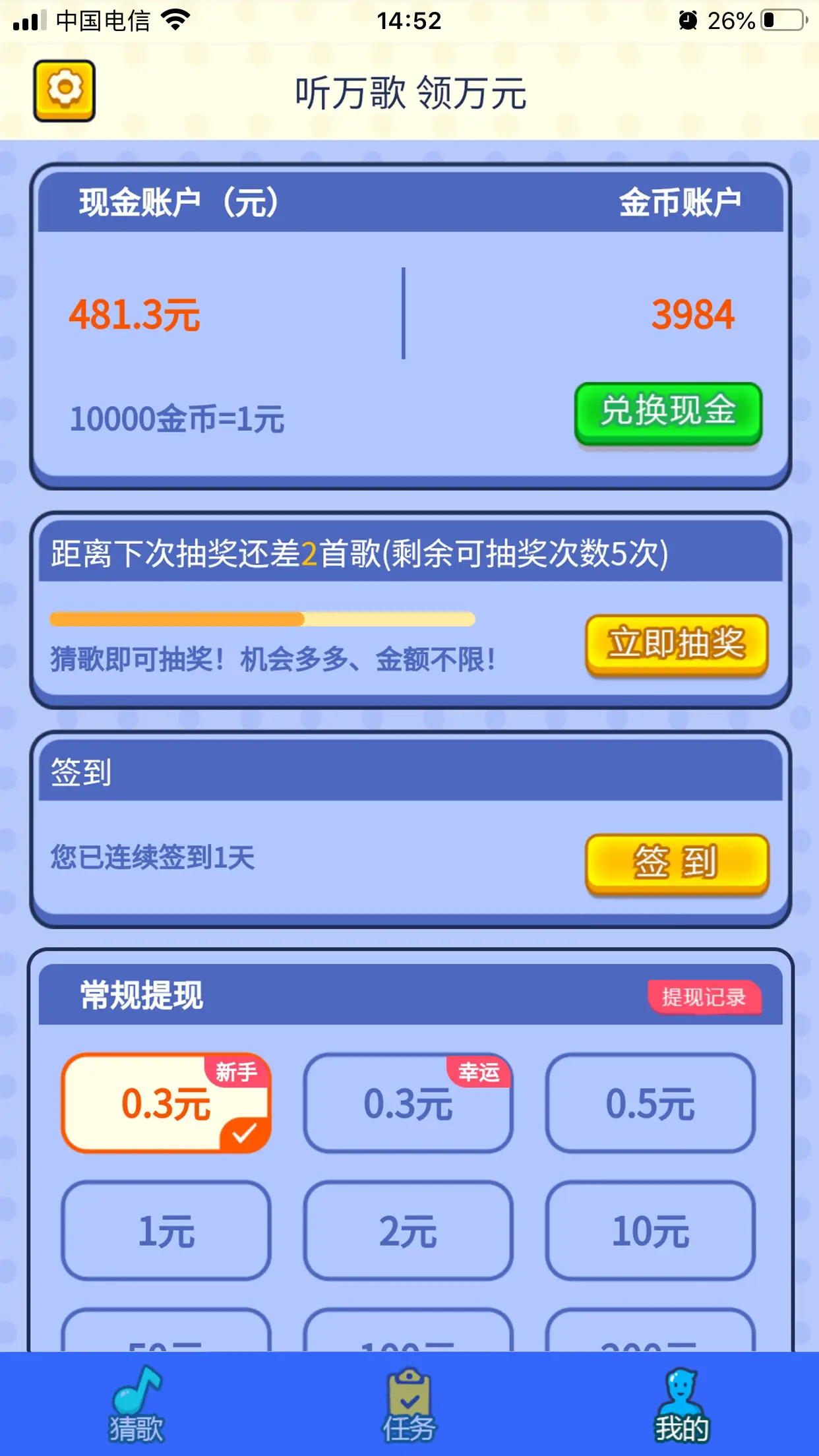The image size is (819, 1456).
Task: Pick the 10元 withdrawal amount
Action: pyautogui.click(x=650, y=1230)
